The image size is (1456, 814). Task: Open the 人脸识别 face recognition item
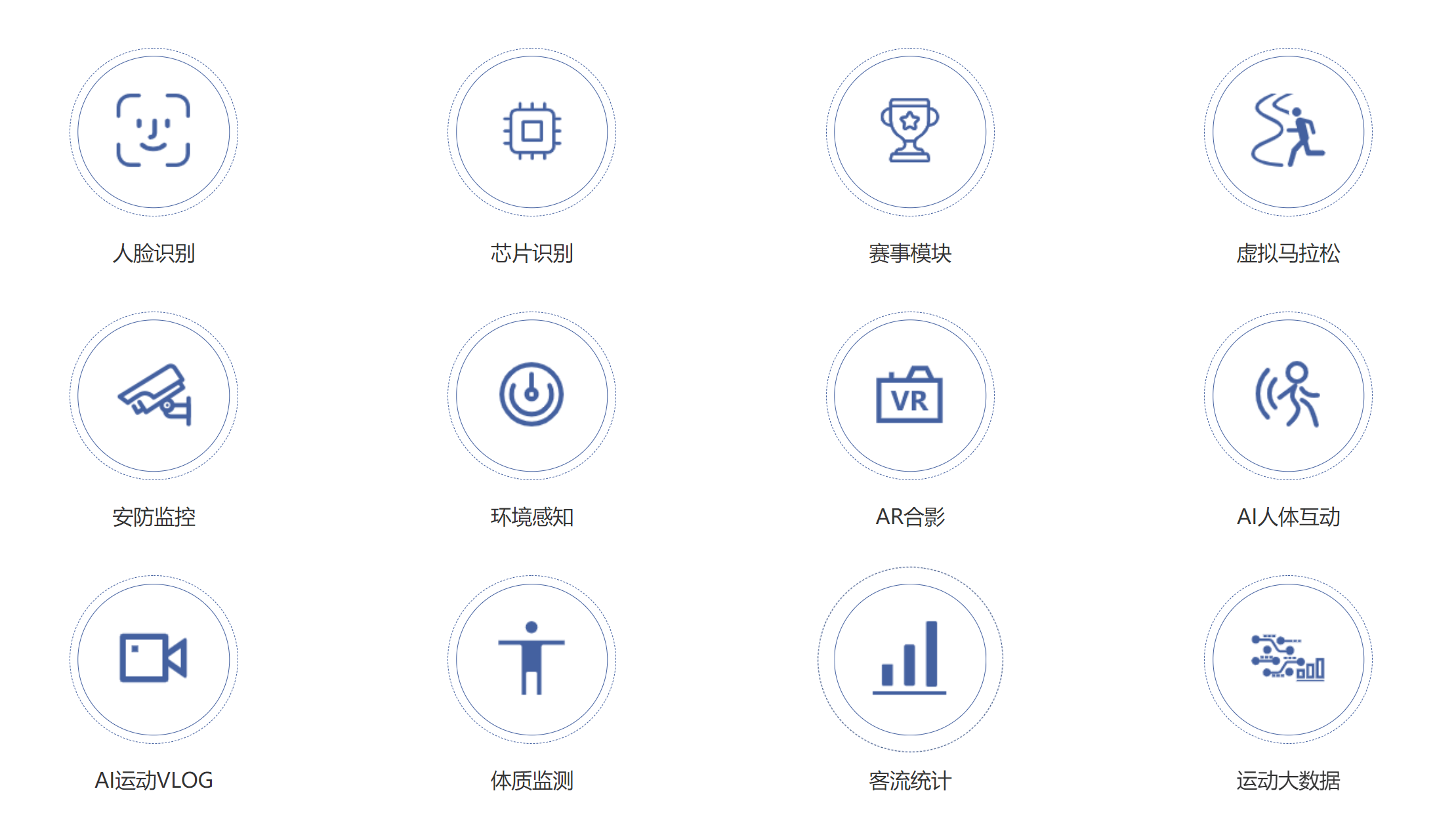click(x=154, y=131)
